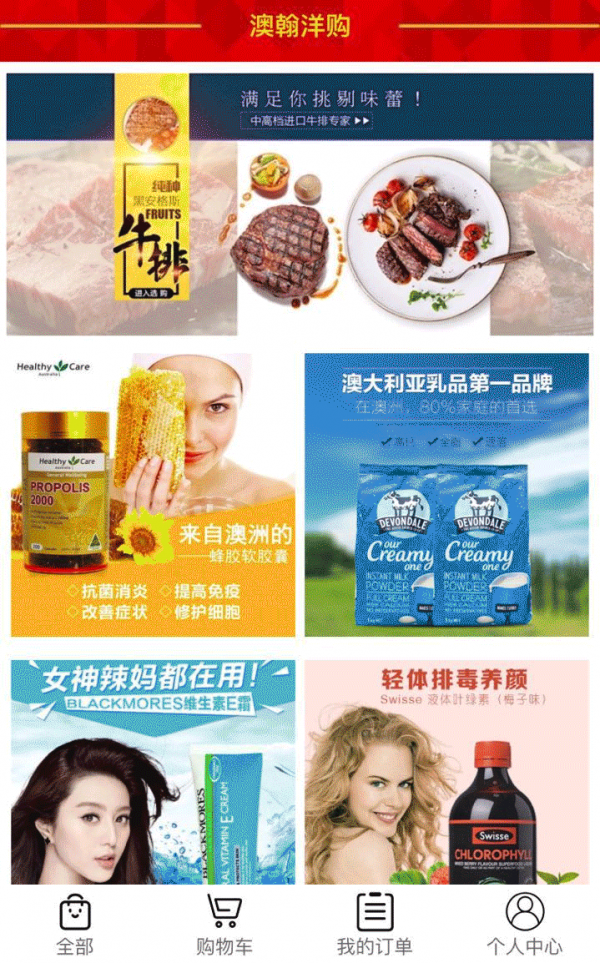Open the Devondale milk powder tile
The image size is (600, 963).
point(446,494)
